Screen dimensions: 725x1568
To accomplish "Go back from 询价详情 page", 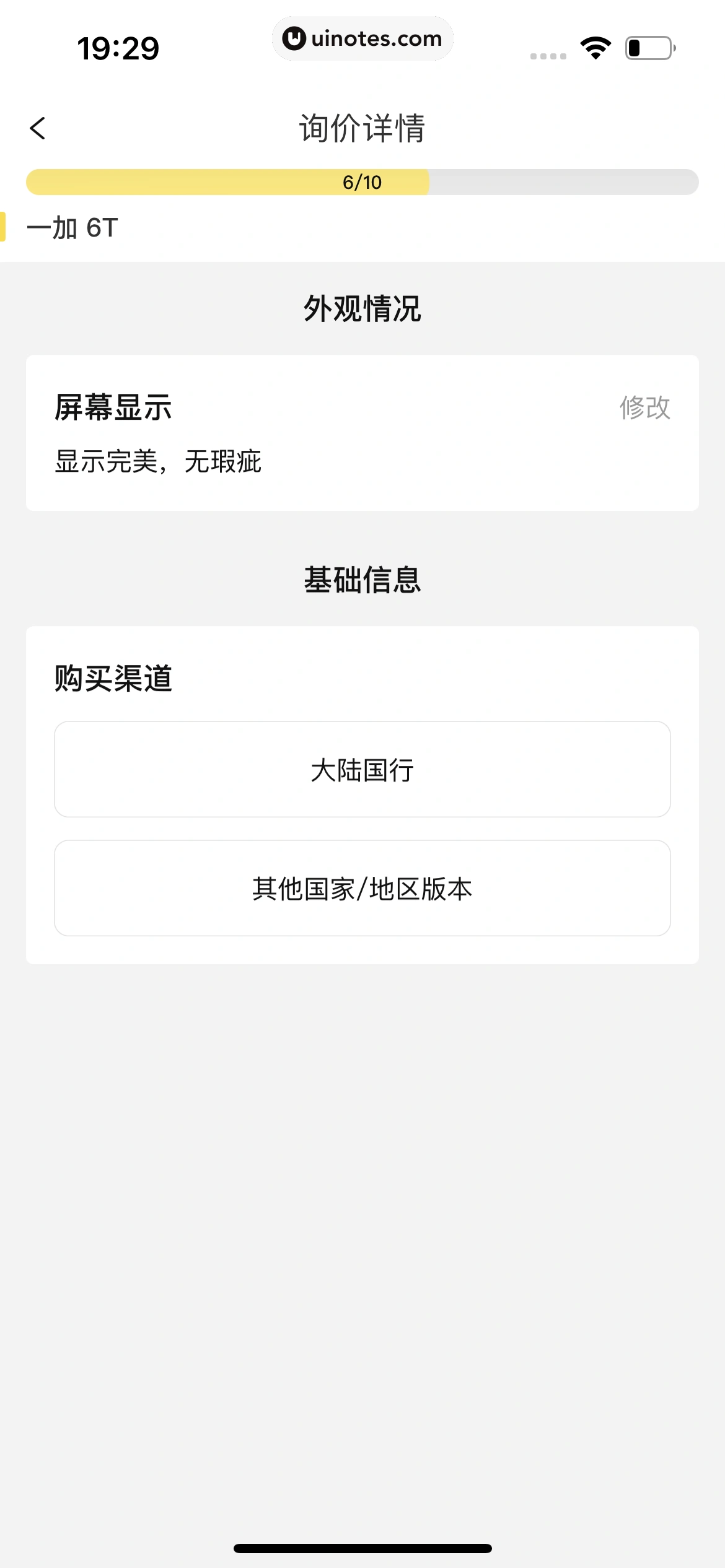I will click(38, 129).
